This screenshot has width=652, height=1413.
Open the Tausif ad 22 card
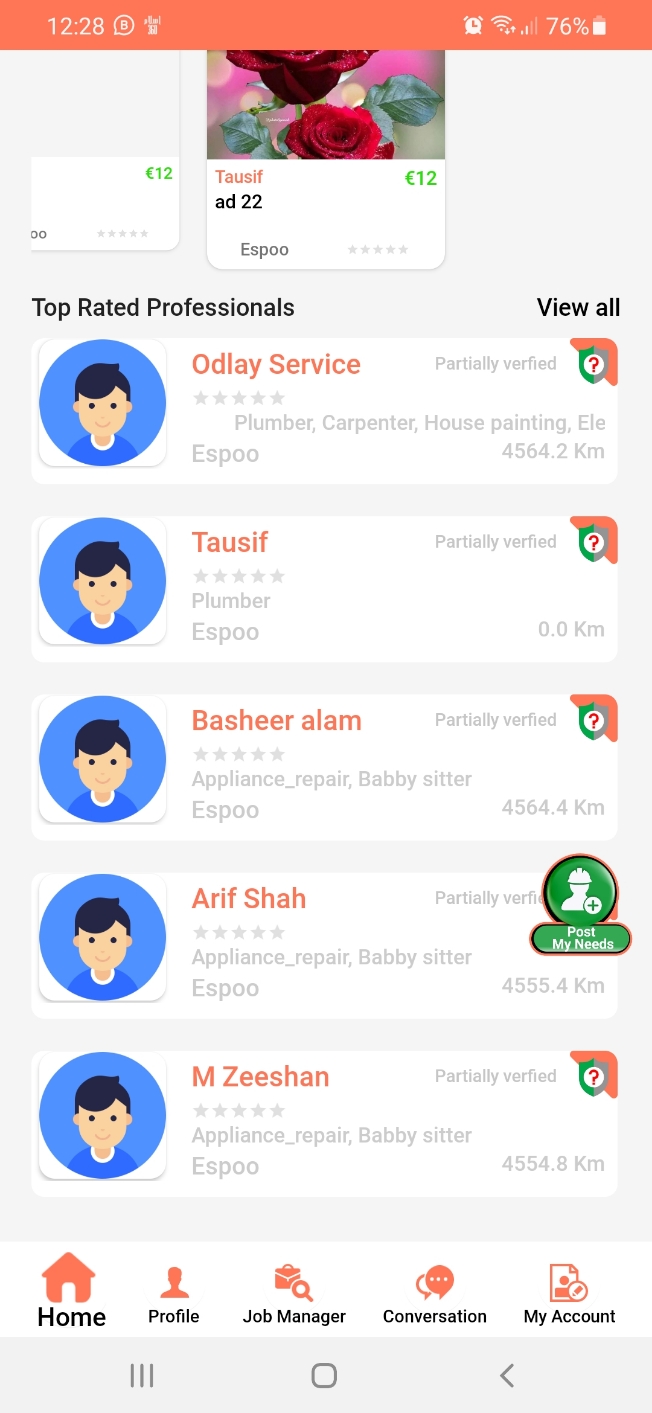click(x=325, y=160)
